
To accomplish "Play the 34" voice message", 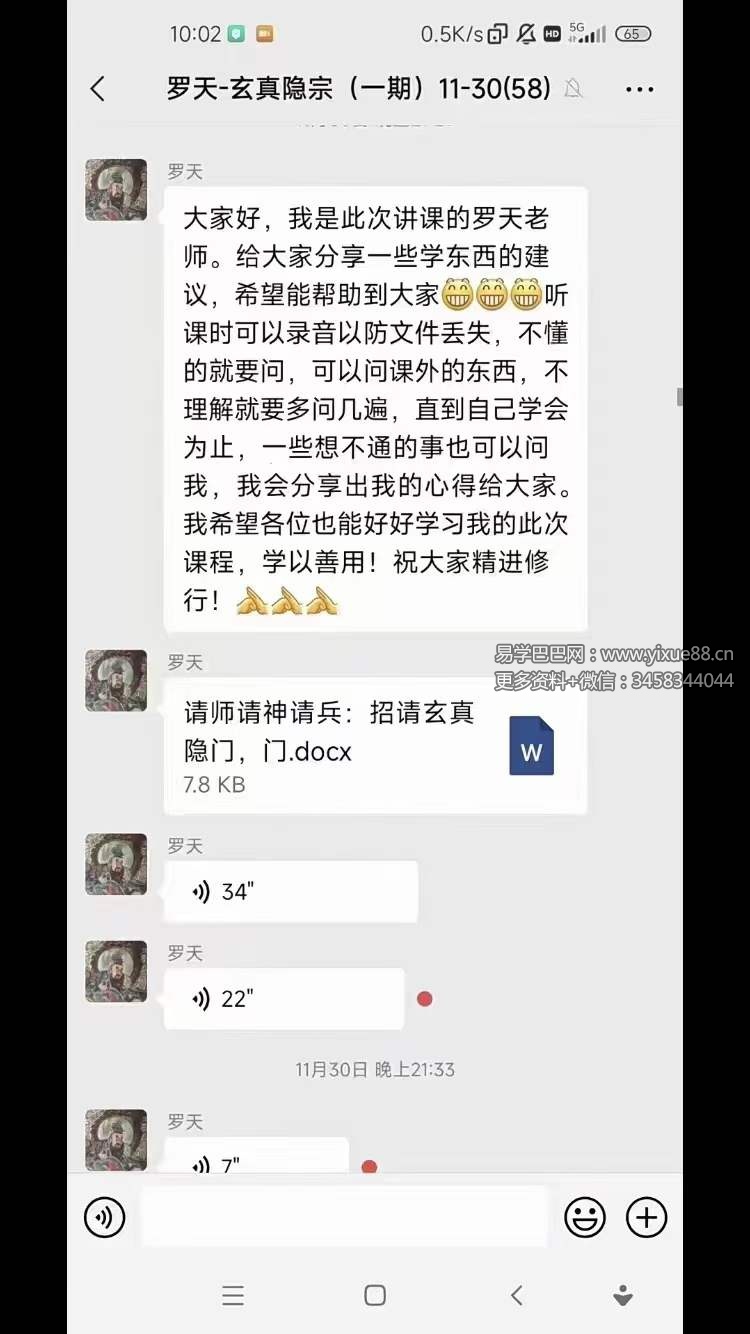I will pos(290,891).
